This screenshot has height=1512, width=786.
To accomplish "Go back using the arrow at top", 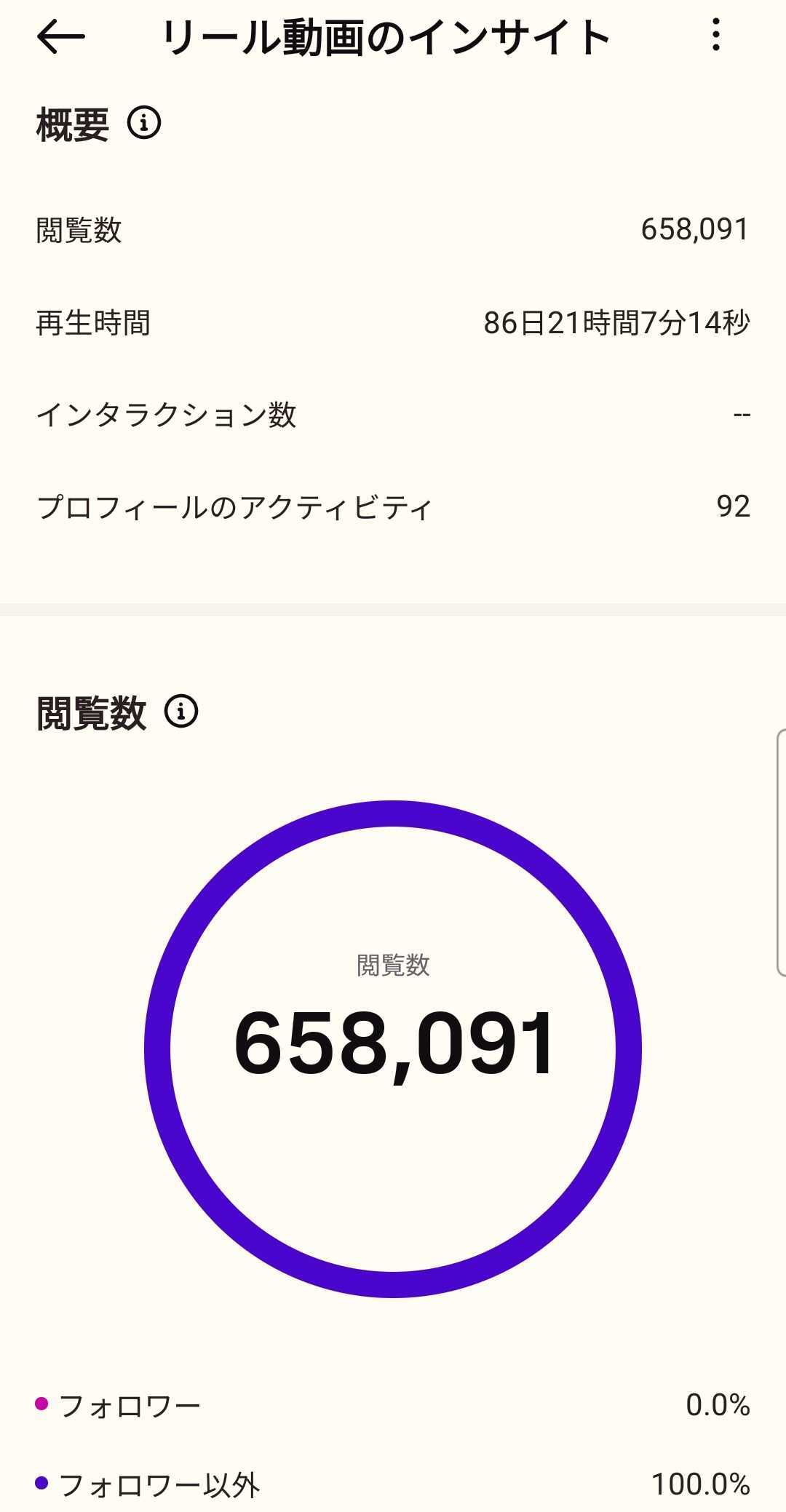I will pos(60,36).
